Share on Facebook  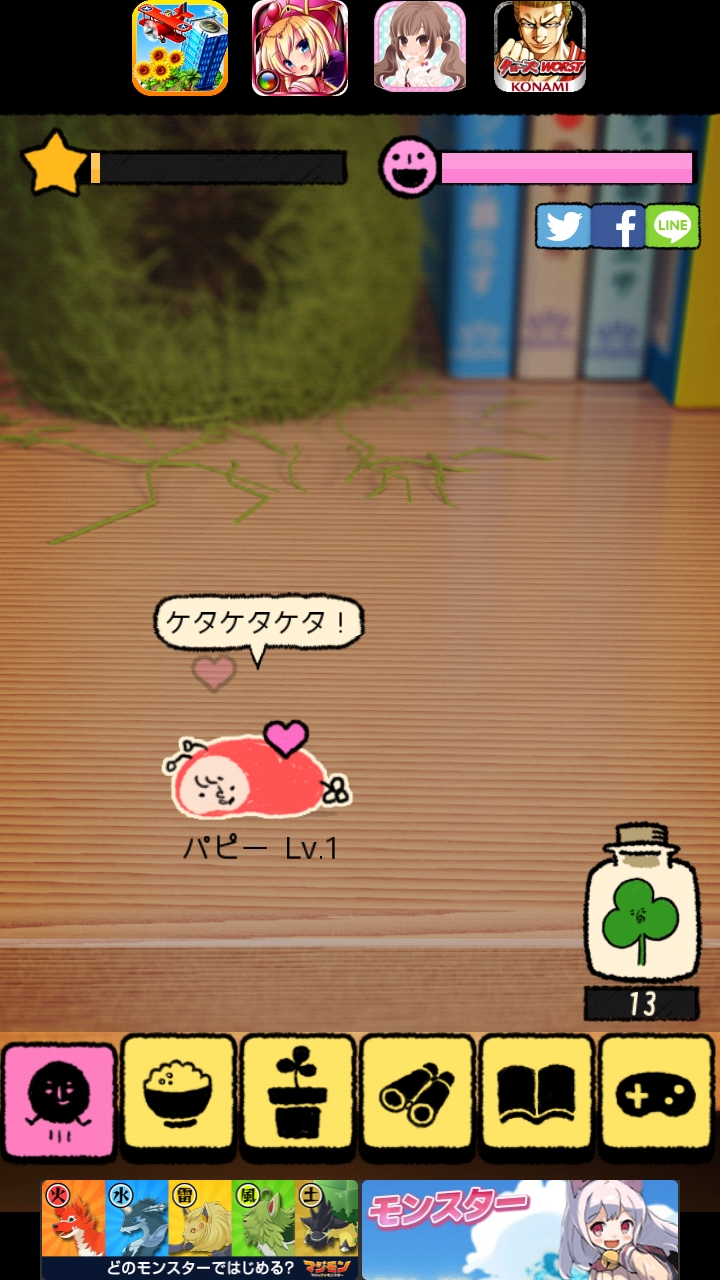[619, 226]
